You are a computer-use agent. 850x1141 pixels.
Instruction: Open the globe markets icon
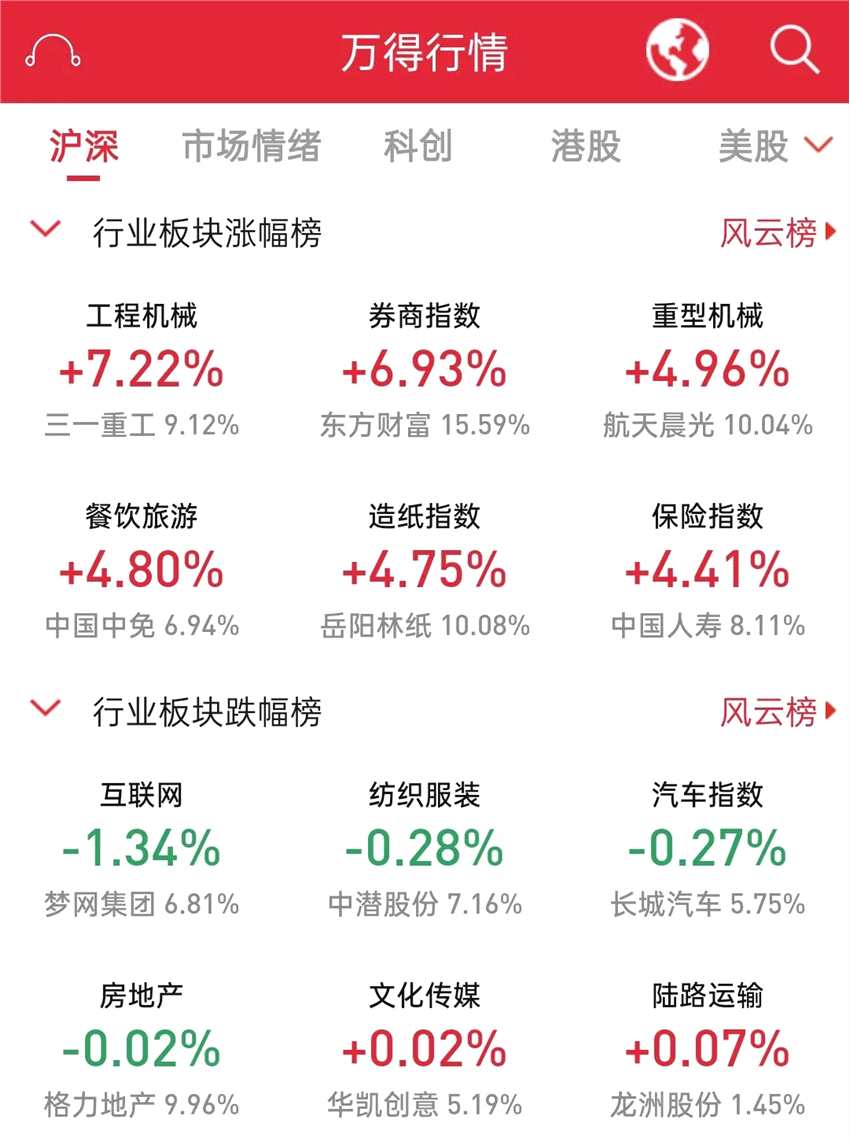(677, 50)
